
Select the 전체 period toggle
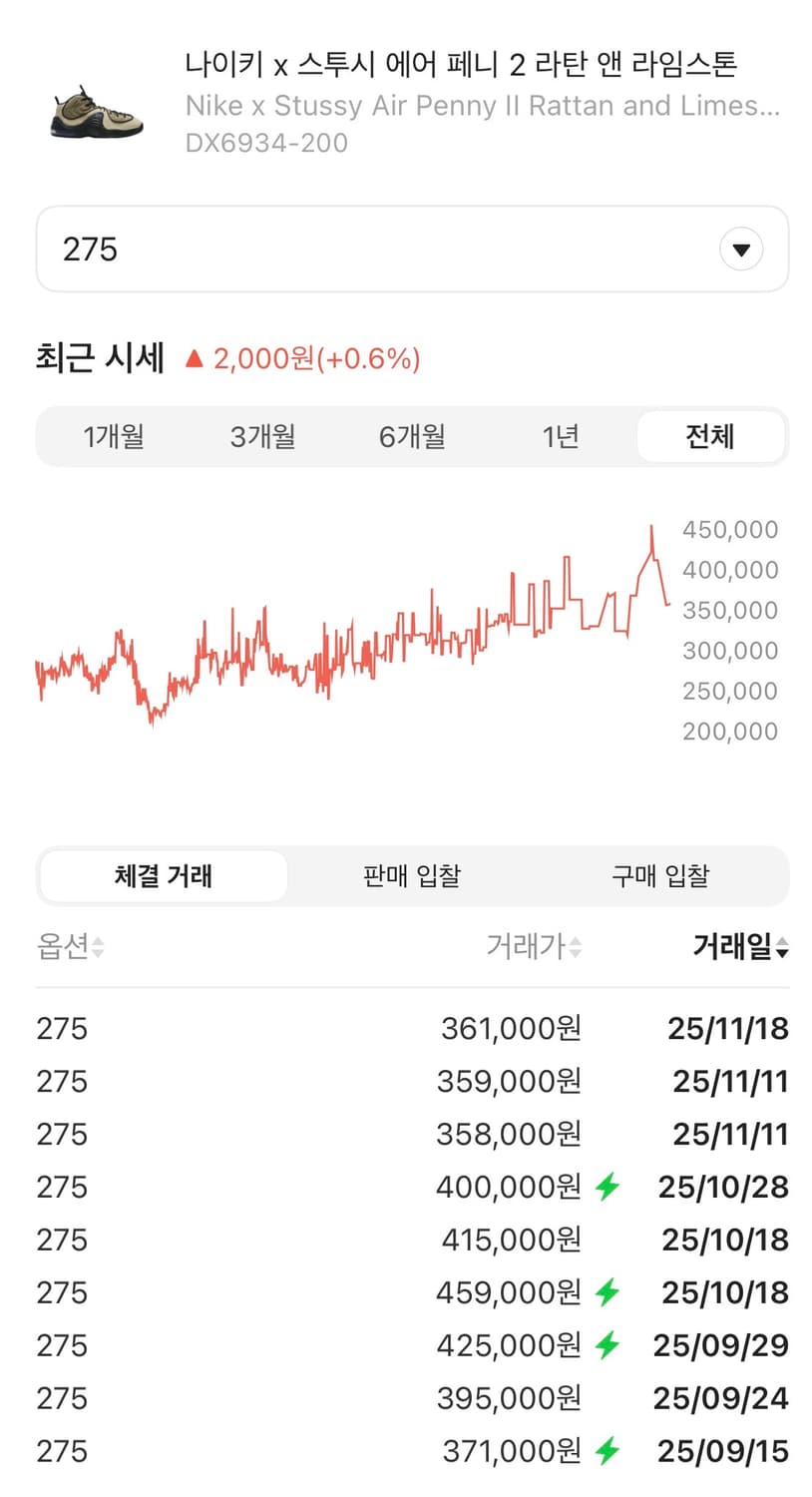pos(711,436)
